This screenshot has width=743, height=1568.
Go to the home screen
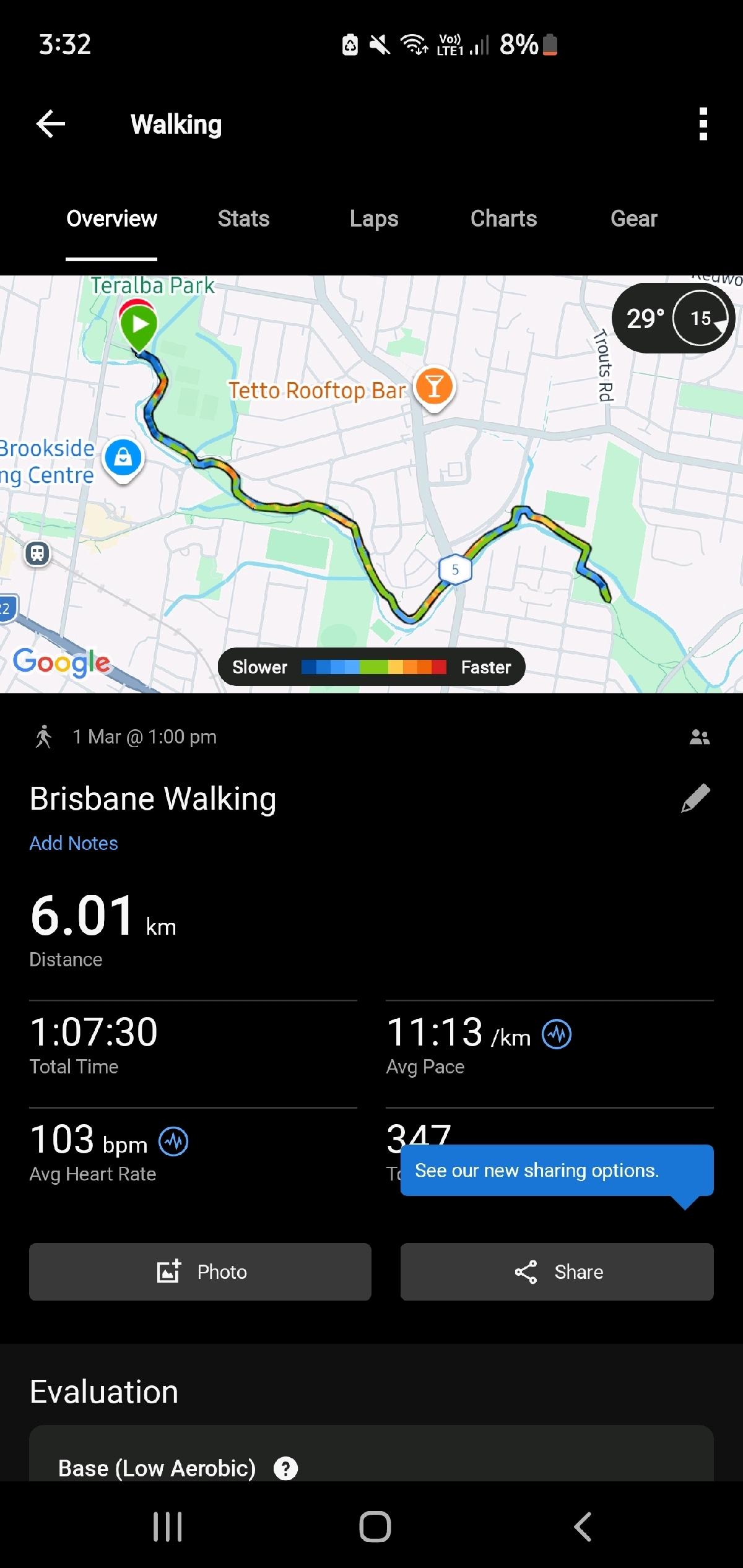[375, 1527]
